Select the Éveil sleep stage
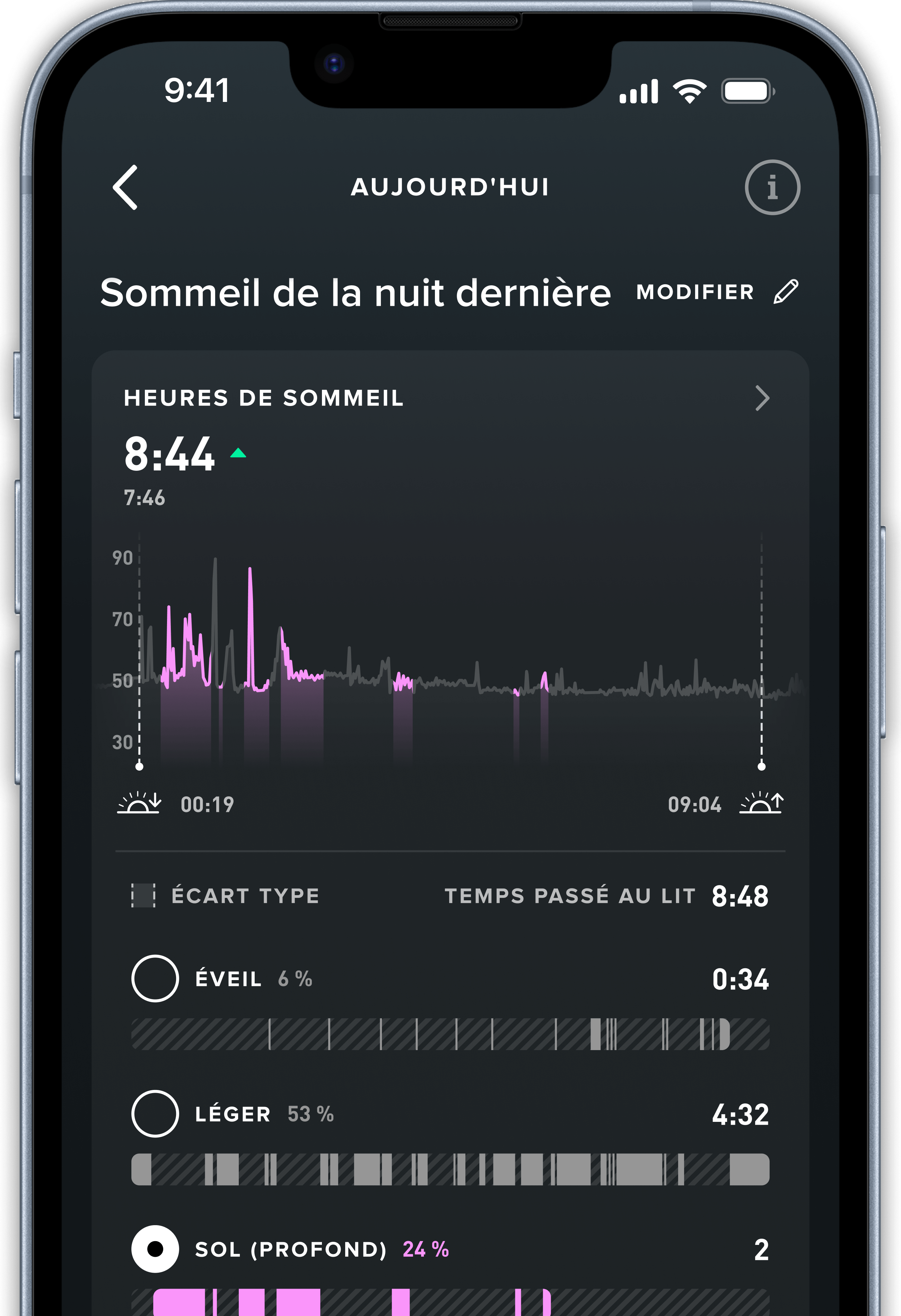901x1316 pixels. [x=155, y=978]
